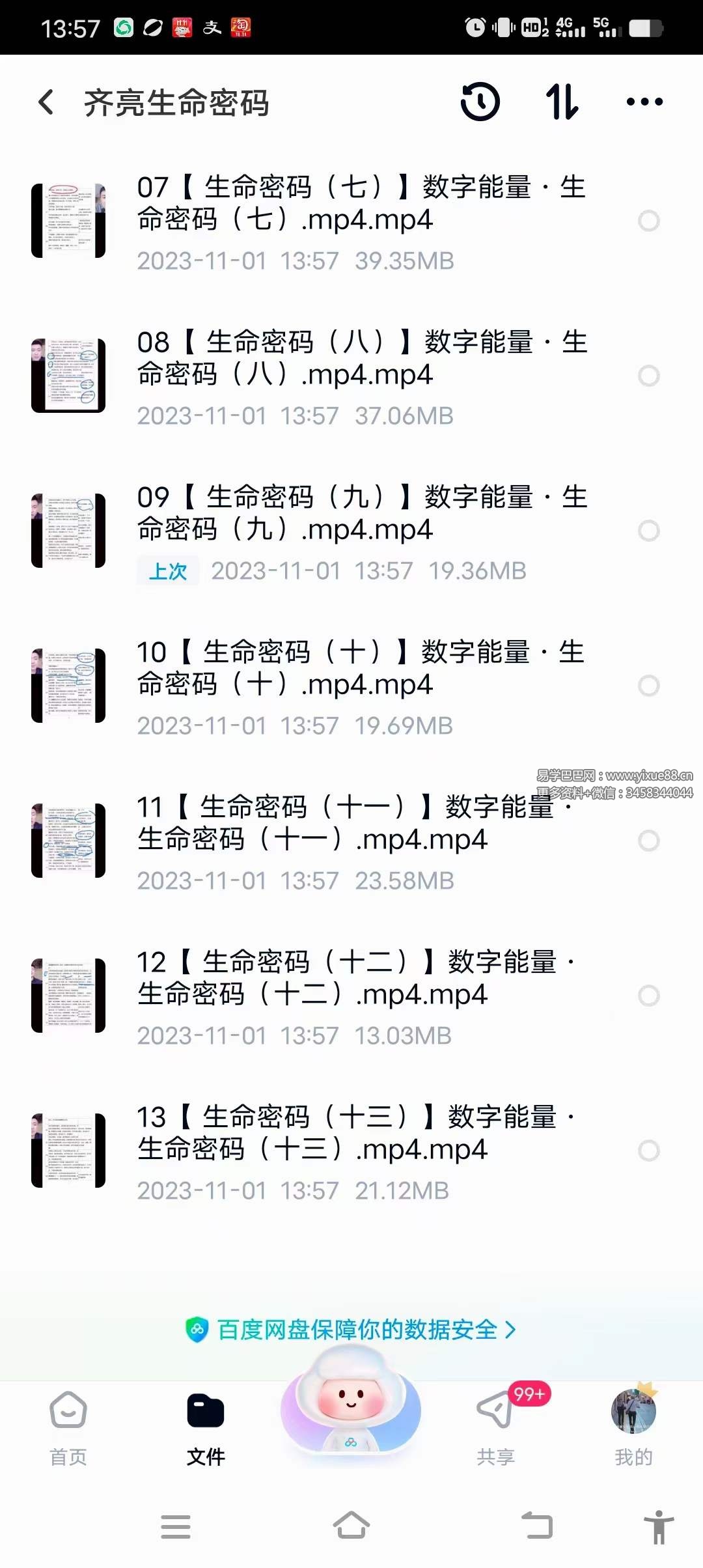Image resolution: width=703 pixels, height=1568 pixels.
Task: Tap the system home button
Action: pyautogui.click(x=351, y=1525)
